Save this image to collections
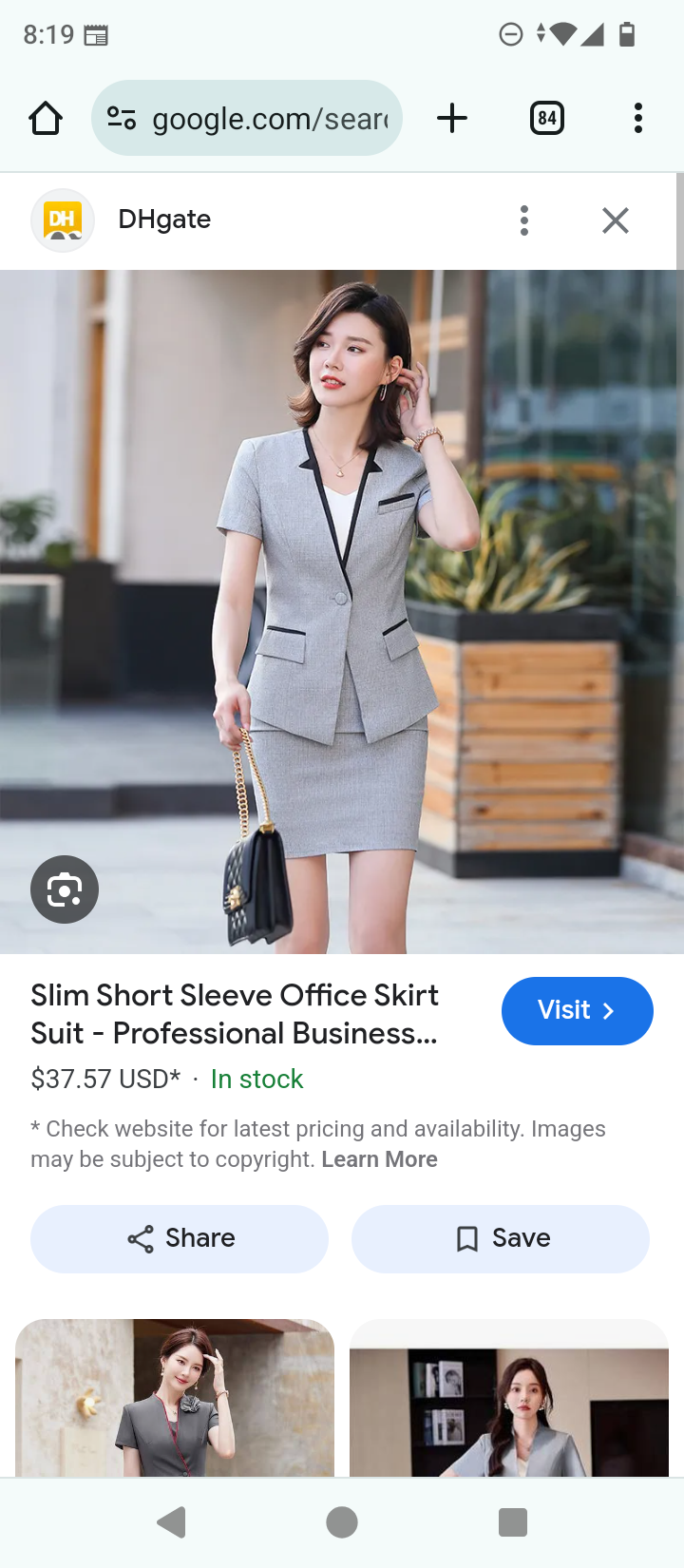684x1568 pixels. [501, 1238]
